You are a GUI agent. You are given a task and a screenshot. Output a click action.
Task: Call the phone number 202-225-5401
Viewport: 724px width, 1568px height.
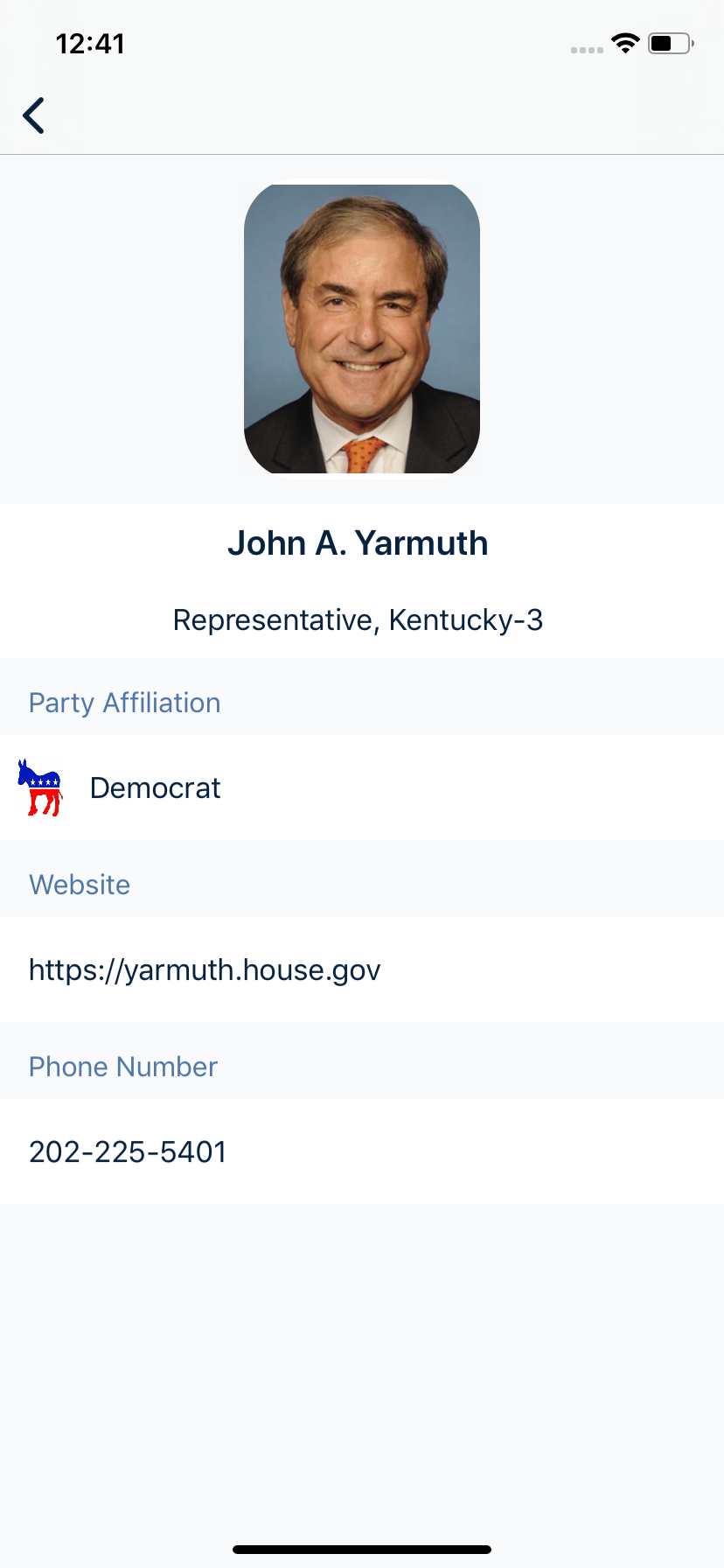(128, 1151)
